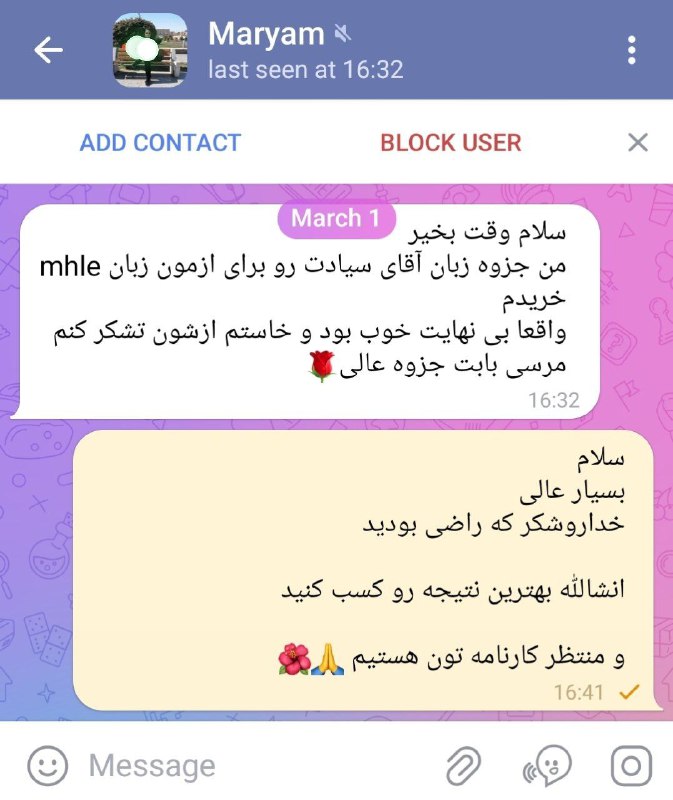Tap ADD CONTACT
Viewport: 673px width, 800px height.
pos(160,143)
